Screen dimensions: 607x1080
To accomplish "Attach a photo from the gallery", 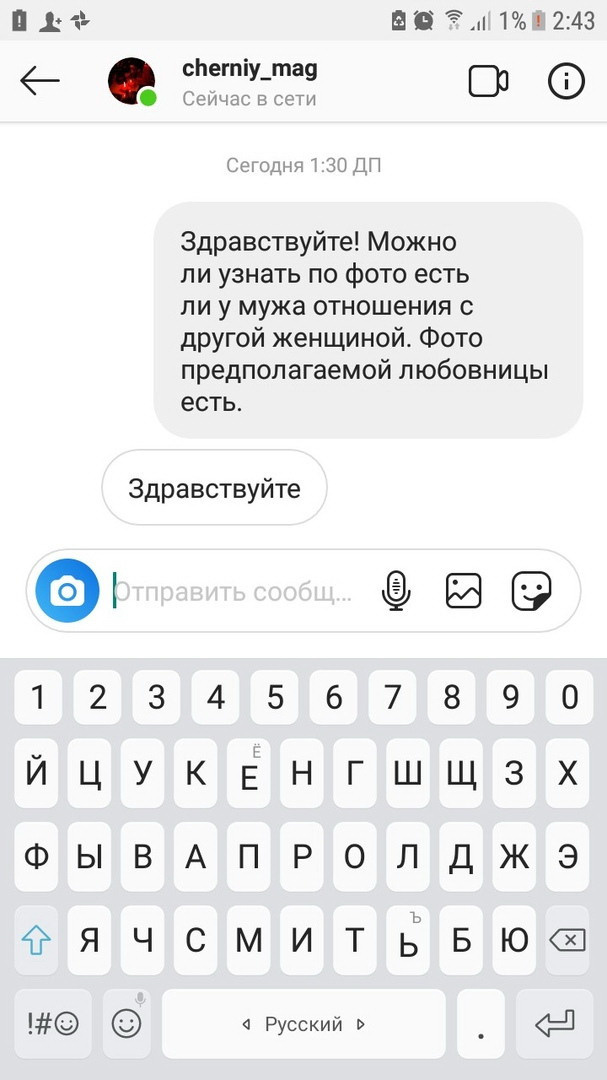I will tap(463, 591).
